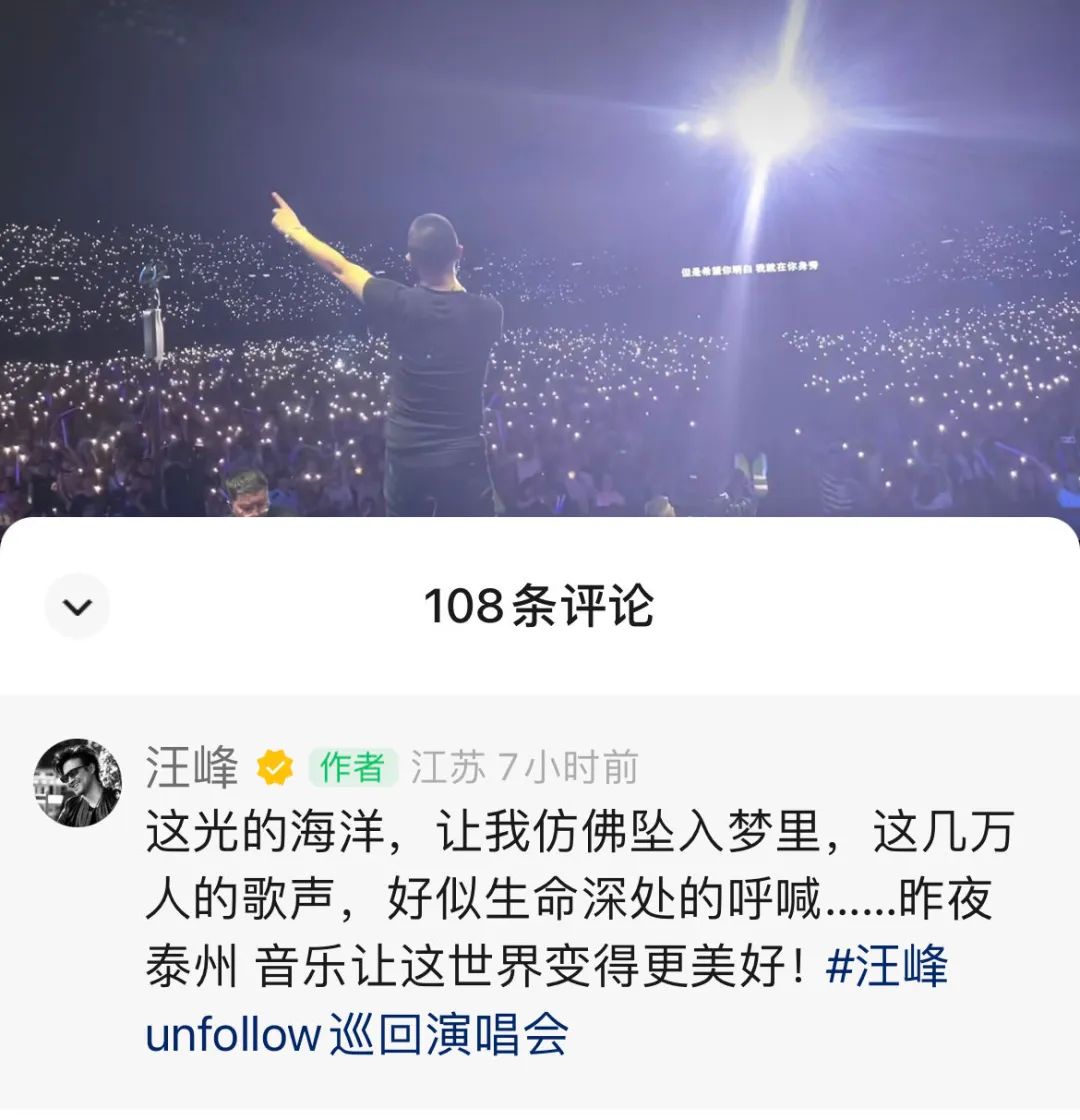This screenshot has height=1120, width=1080.
Task: Open the username 汪峰
Action: (x=192, y=768)
